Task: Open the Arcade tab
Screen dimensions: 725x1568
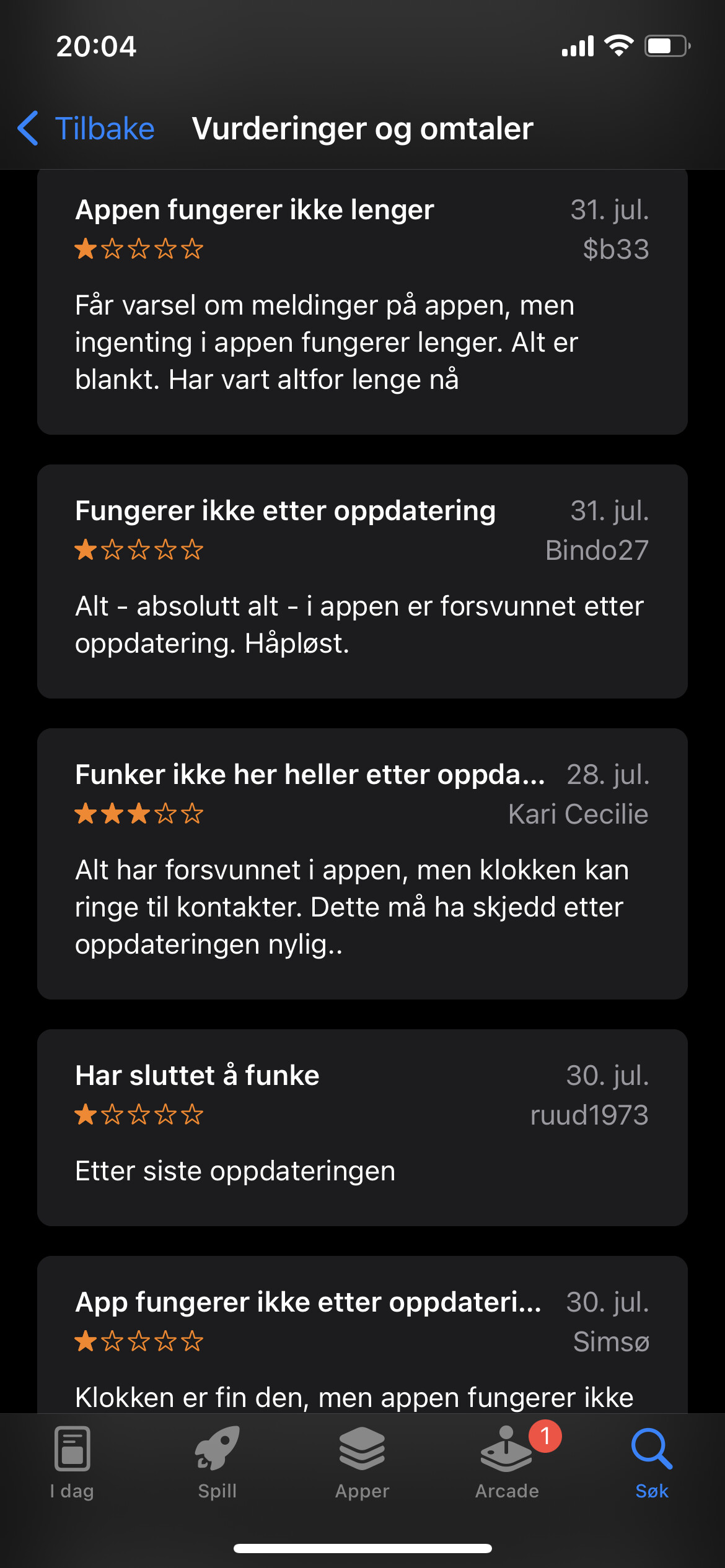Action: click(507, 1463)
